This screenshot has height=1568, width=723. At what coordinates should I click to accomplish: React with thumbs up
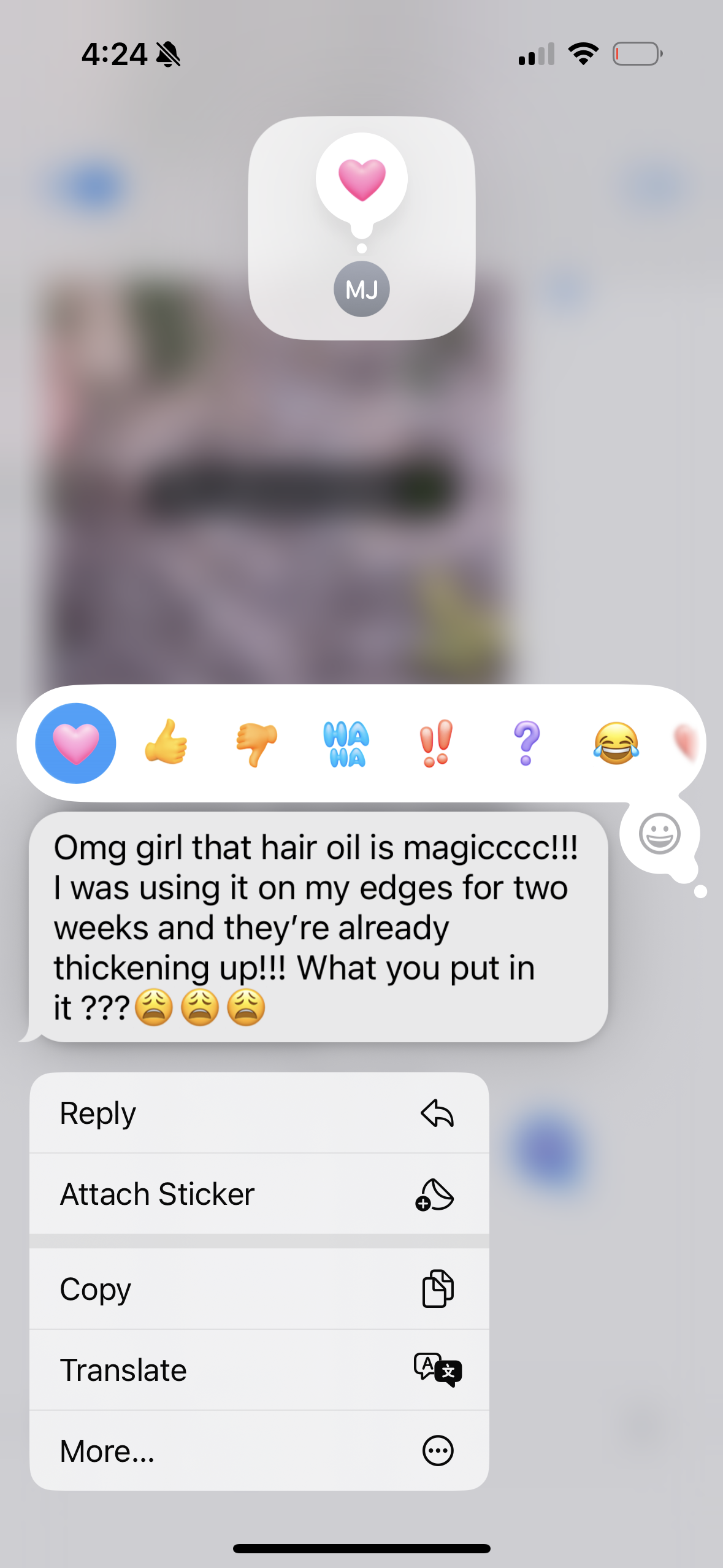166,743
